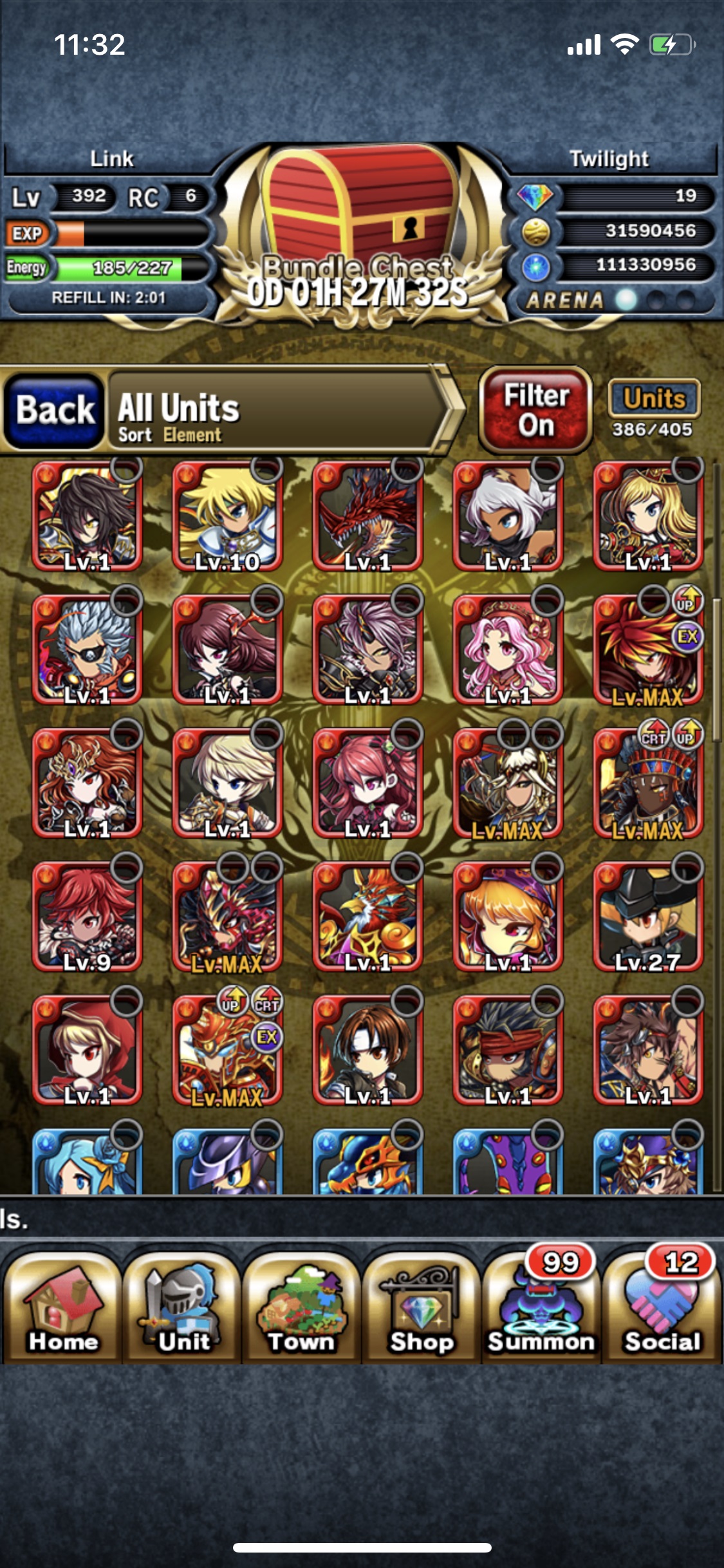The height and width of the screenshot is (1568, 724).
Task: Choose the horned helmet unit at Lv.27
Action: pos(648,917)
